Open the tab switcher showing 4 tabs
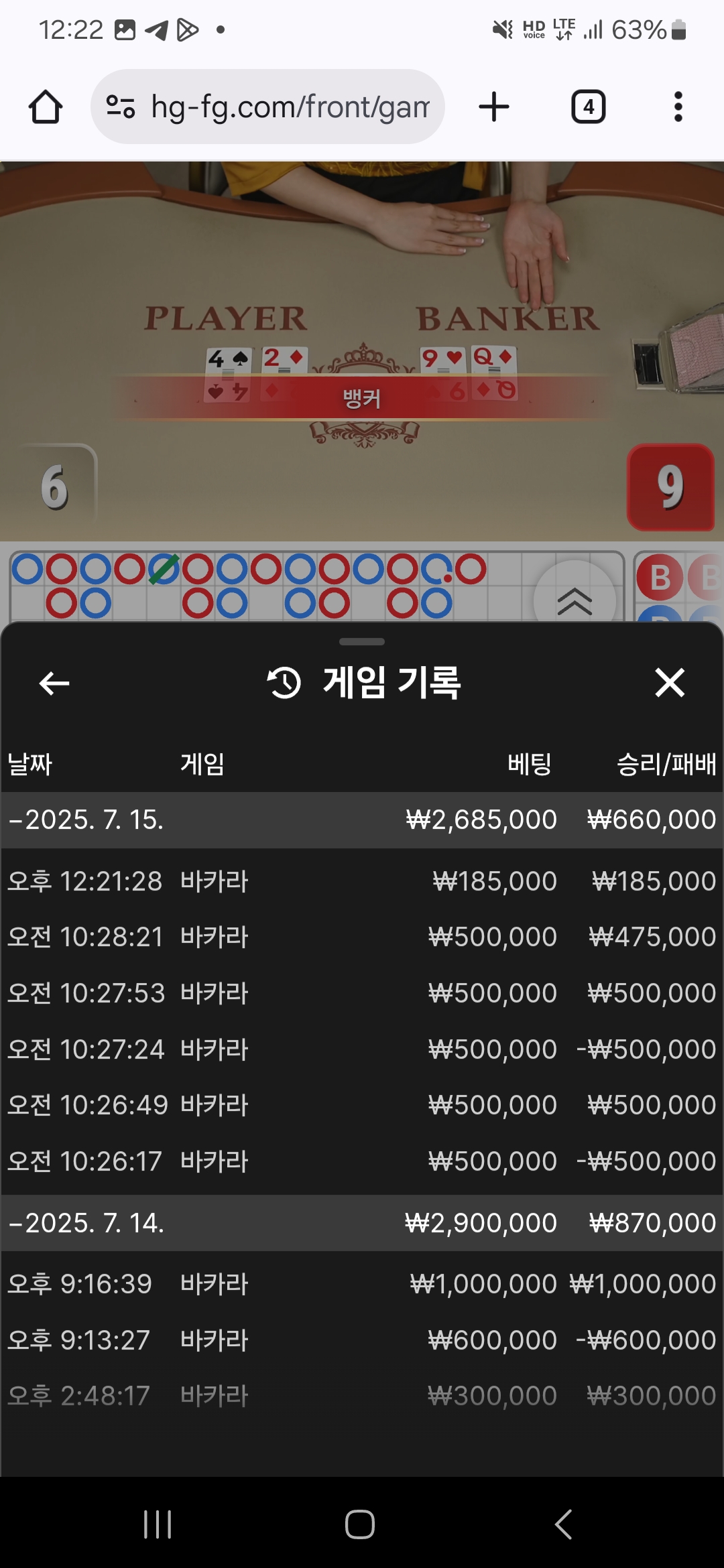 588,107
